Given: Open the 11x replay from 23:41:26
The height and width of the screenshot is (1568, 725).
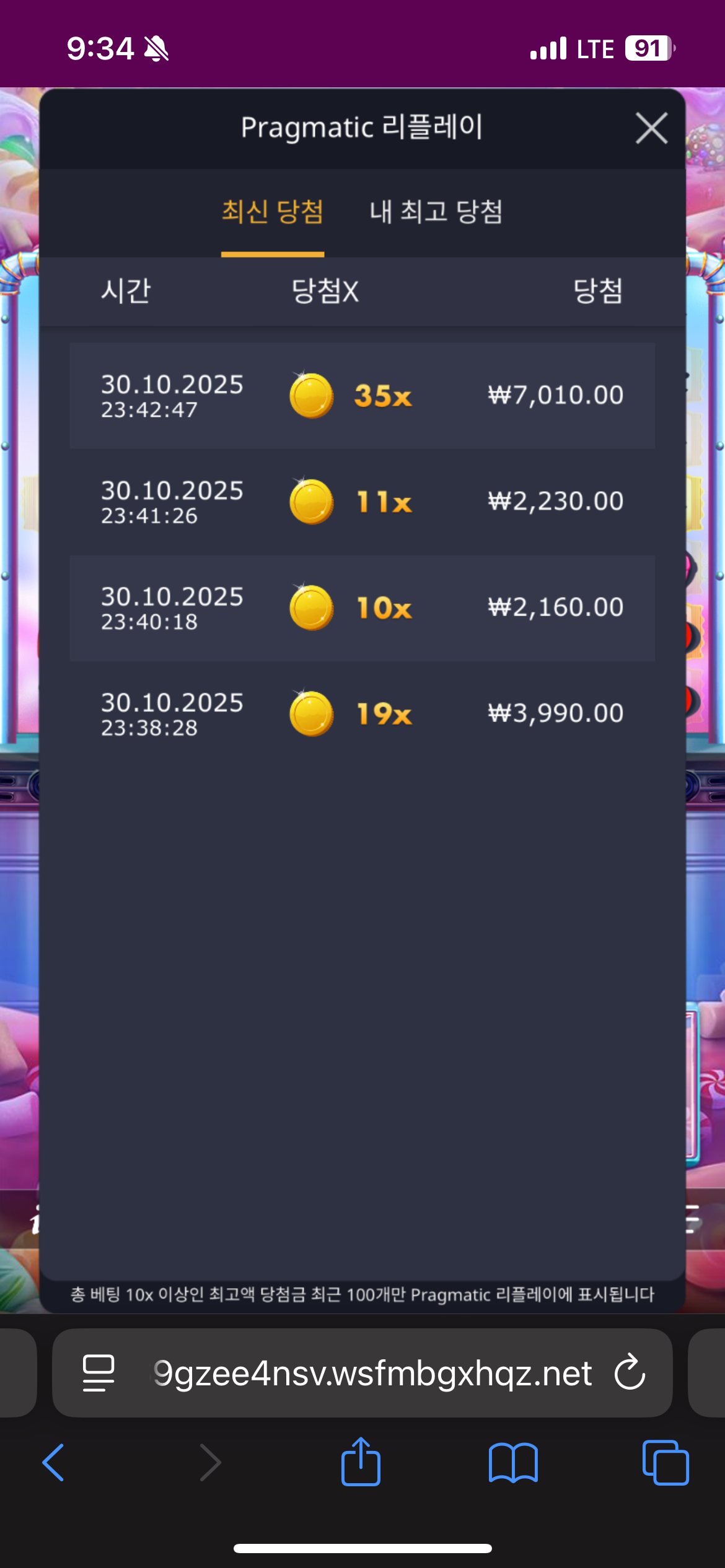Looking at the screenshot, I should (362, 502).
